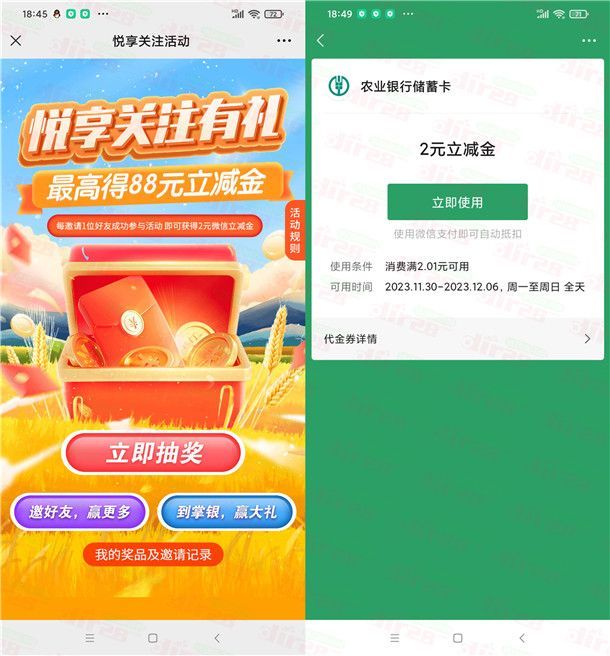This screenshot has height=656, width=610.
Task: Open overflow menu on the coupon page
Action: 589,41
